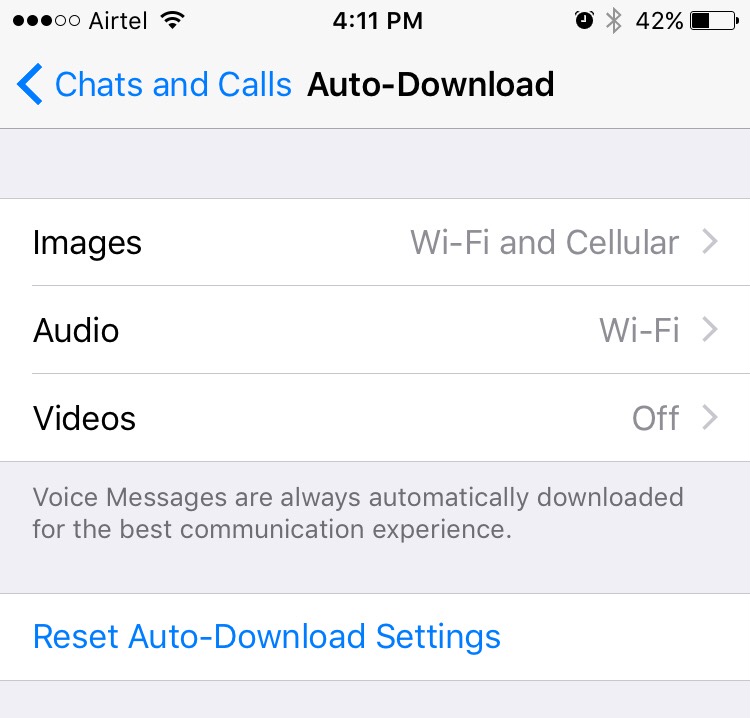Open Videos auto-download setting

point(375,418)
